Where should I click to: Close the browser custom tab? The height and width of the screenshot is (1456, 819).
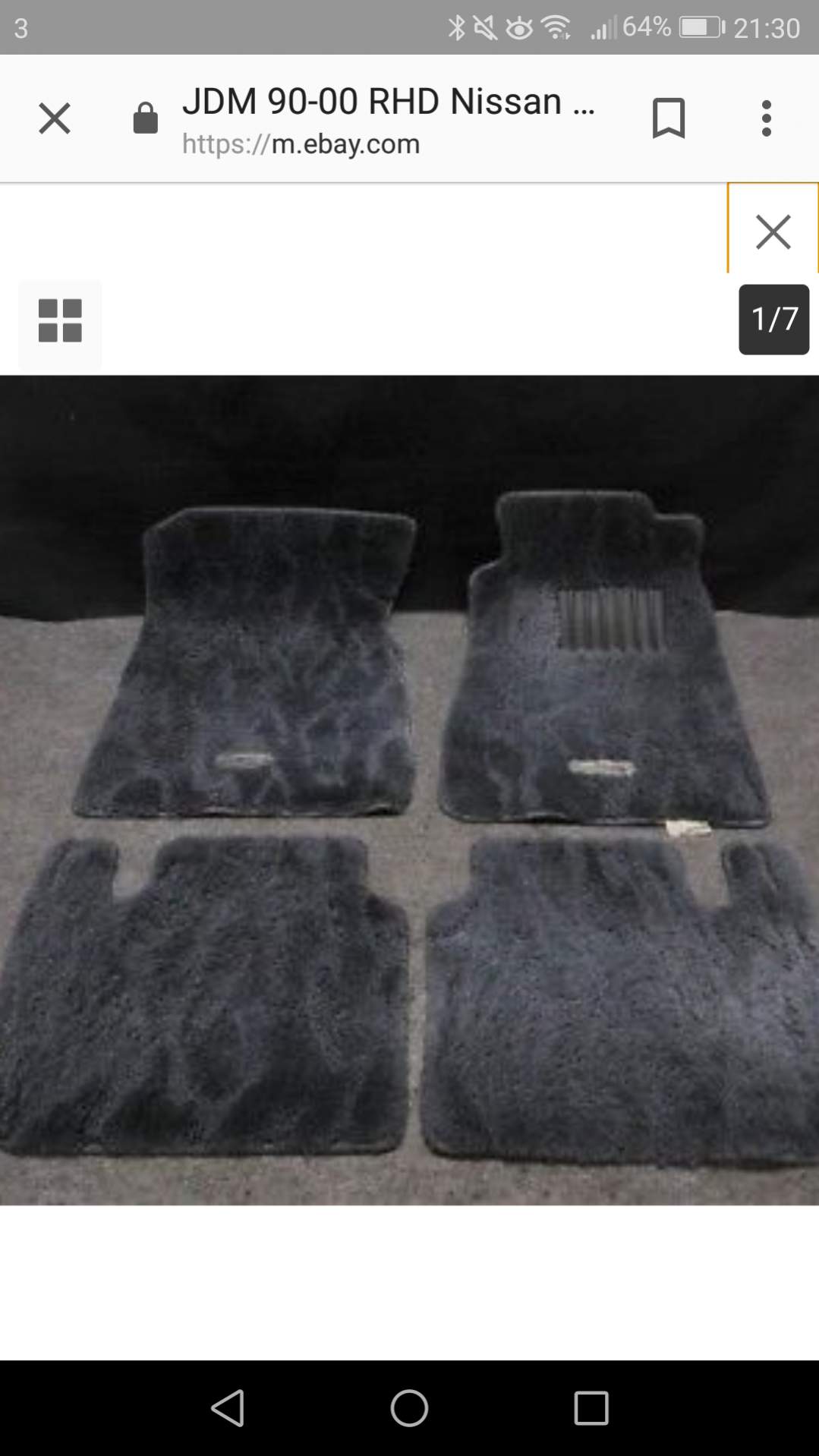[55, 119]
